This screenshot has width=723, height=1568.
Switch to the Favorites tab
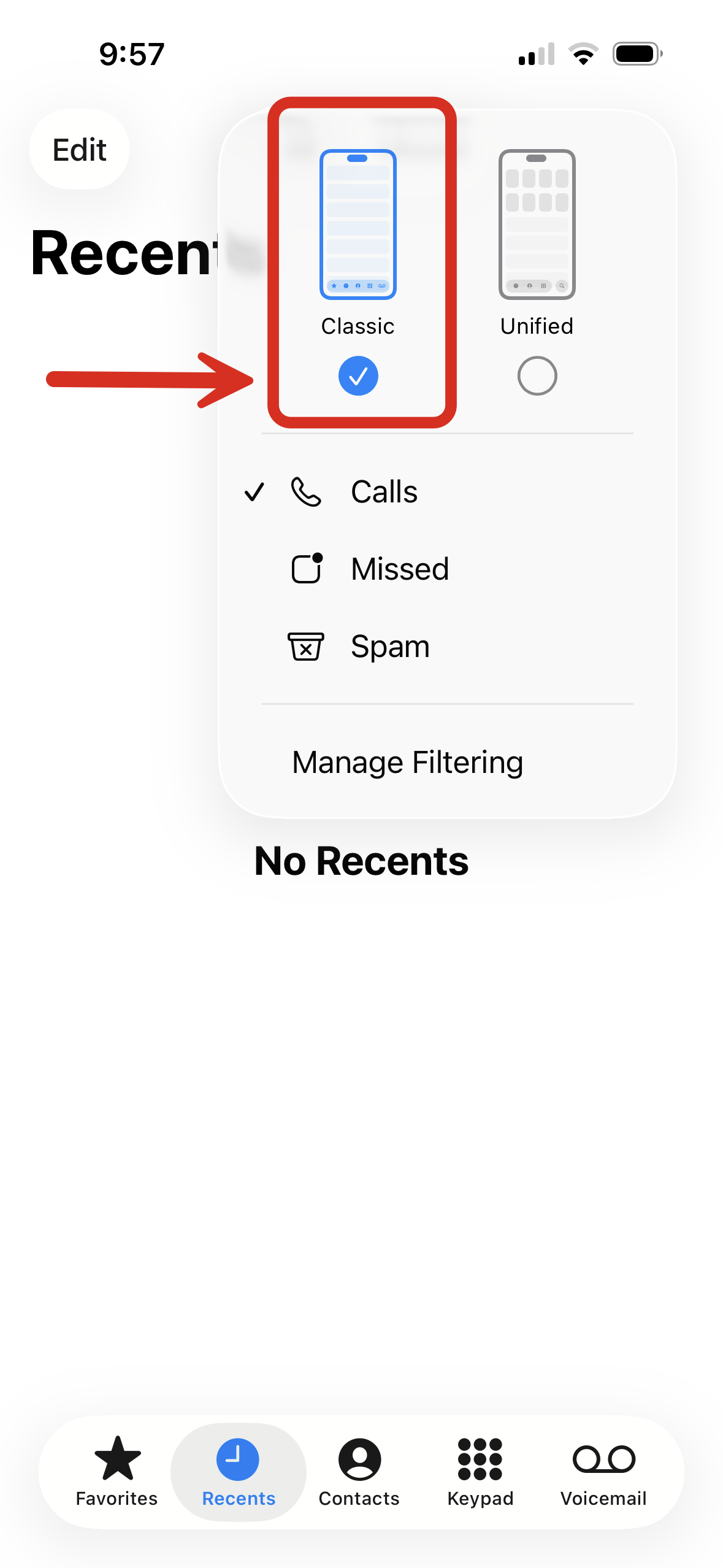(x=117, y=1471)
